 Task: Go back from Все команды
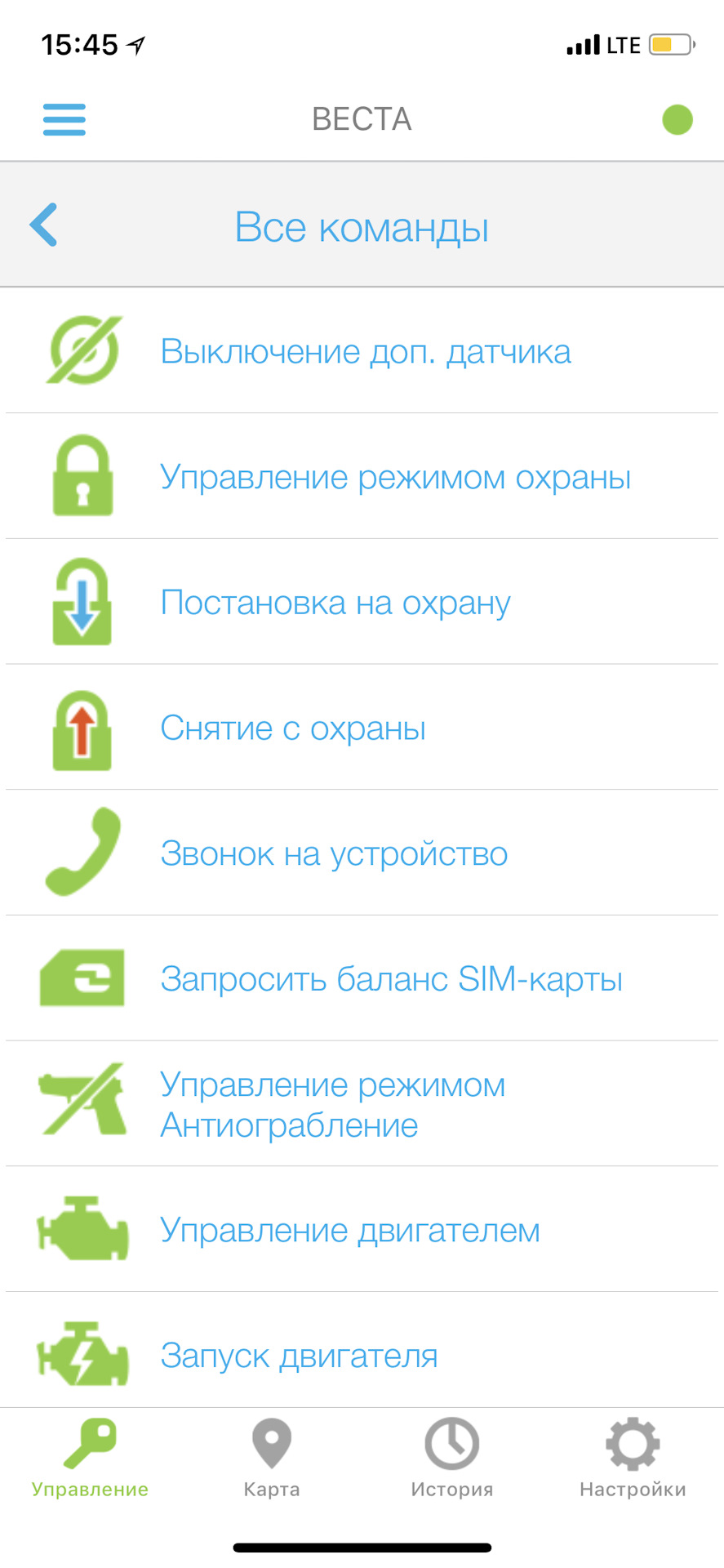coord(44,225)
